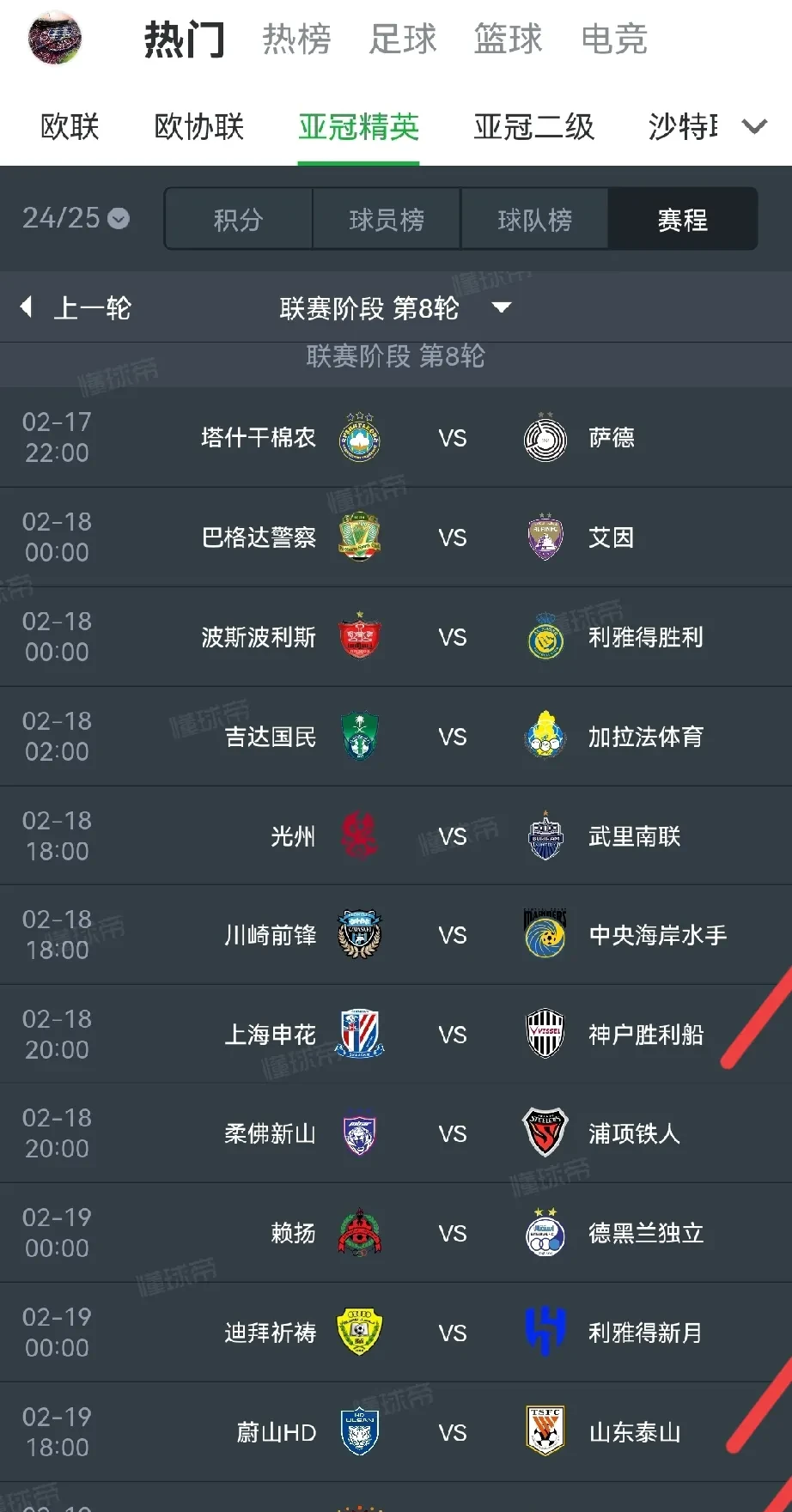Switch to the 亚冠二级 league tab
Image resolution: width=792 pixels, height=1512 pixels.
pos(533,127)
